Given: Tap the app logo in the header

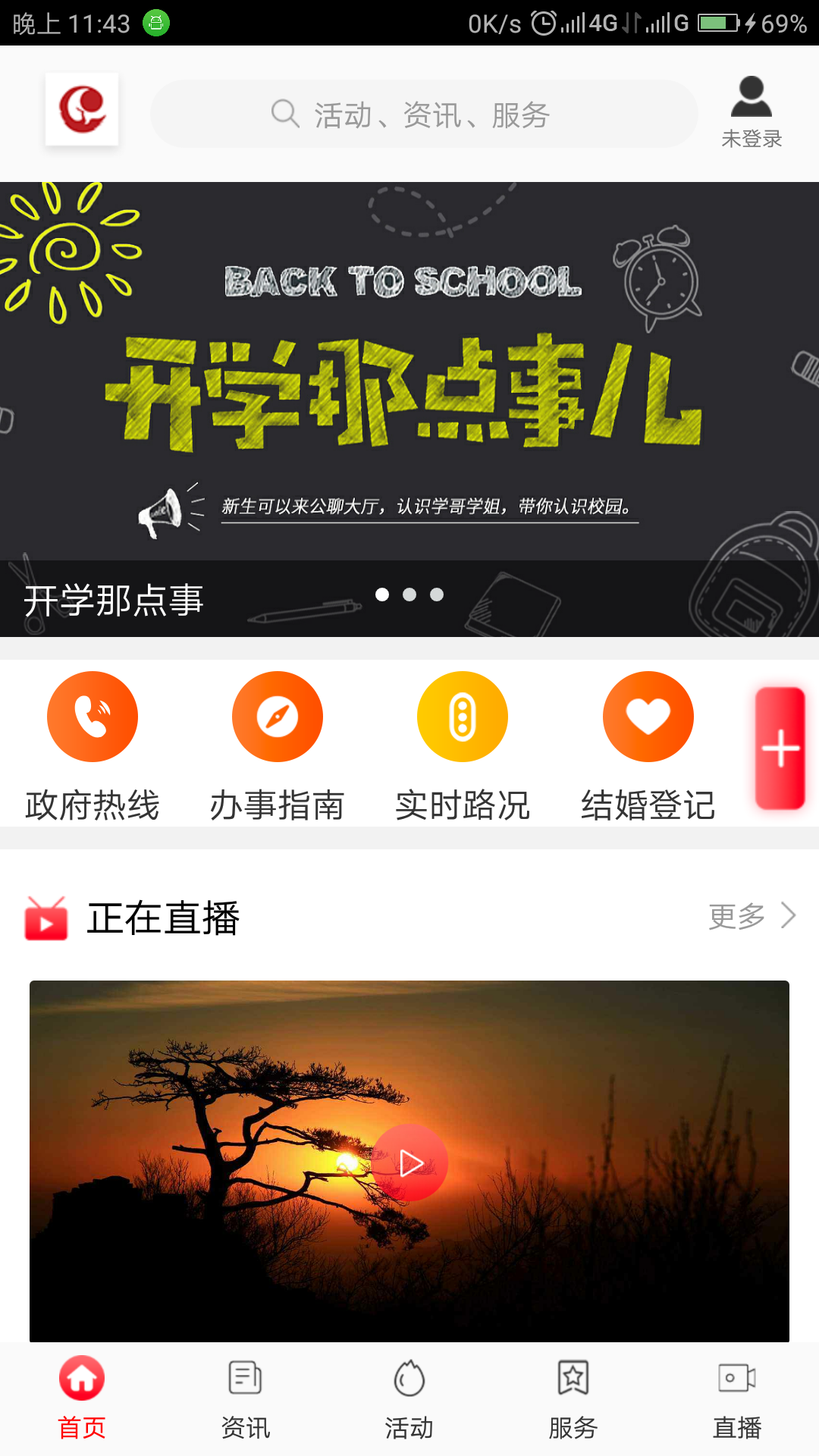Looking at the screenshot, I should click(82, 109).
